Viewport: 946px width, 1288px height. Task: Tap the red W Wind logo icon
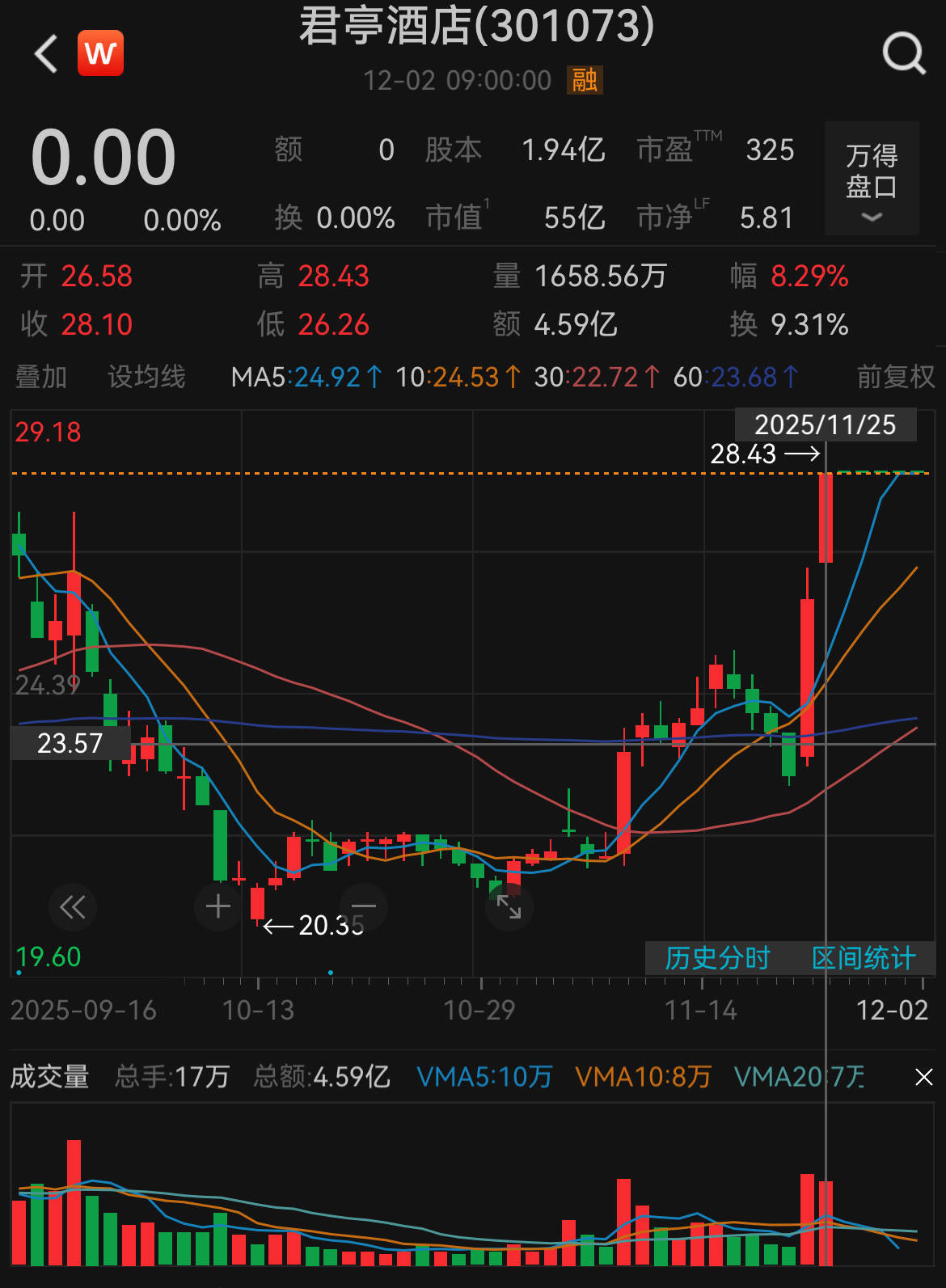(100, 53)
